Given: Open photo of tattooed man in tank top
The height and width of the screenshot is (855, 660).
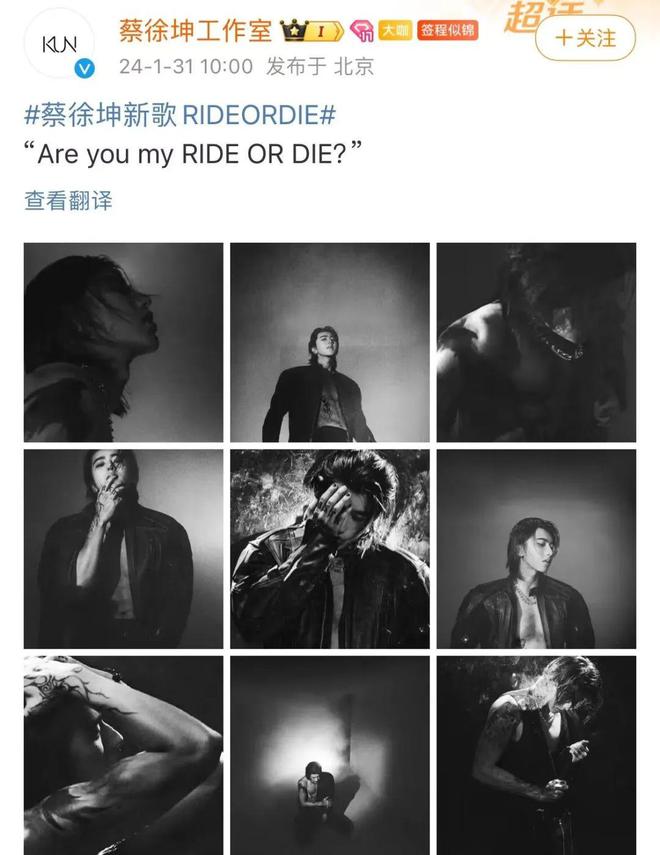Looking at the screenshot, I should [536, 754].
